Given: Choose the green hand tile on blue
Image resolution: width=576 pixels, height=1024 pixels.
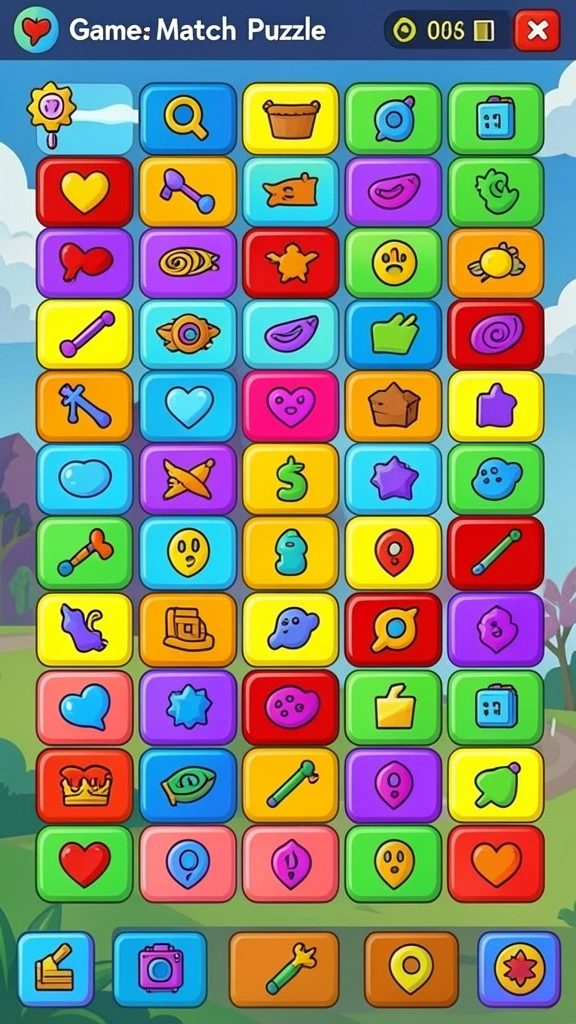Looking at the screenshot, I should pos(393,334).
